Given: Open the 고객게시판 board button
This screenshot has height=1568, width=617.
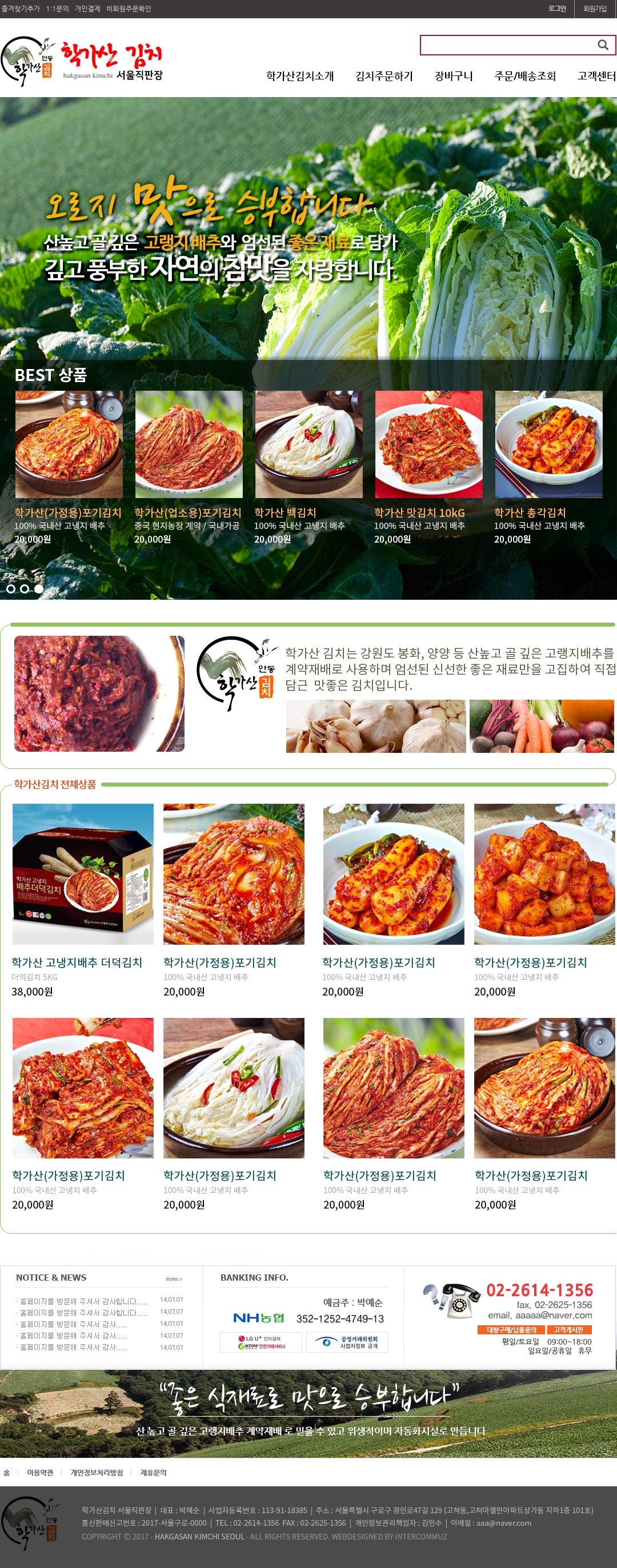Looking at the screenshot, I should point(569,1330).
